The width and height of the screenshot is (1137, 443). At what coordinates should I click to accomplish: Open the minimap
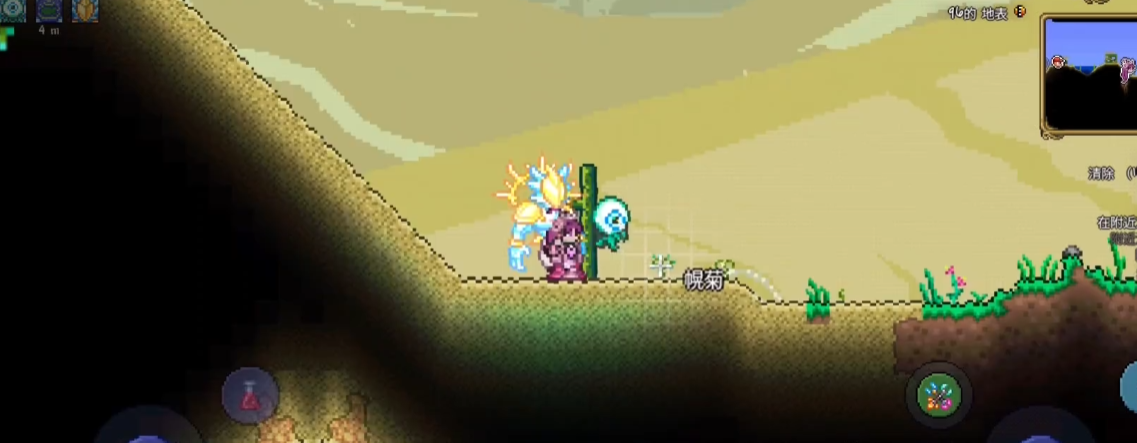tap(1090, 75)
